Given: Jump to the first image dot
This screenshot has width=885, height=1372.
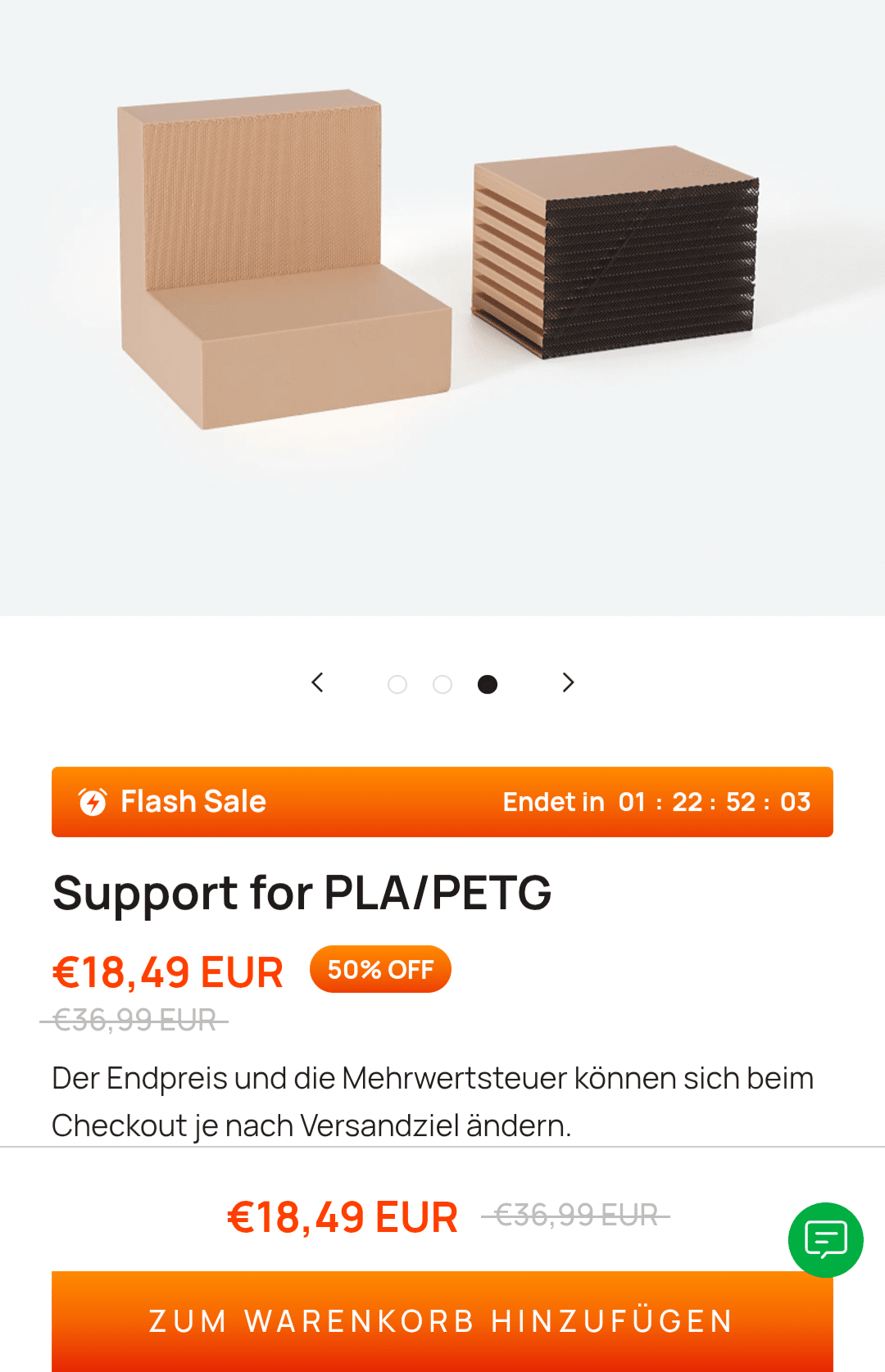Looking at the screenshot, I should pyautogui.click(x=397, y=685).
